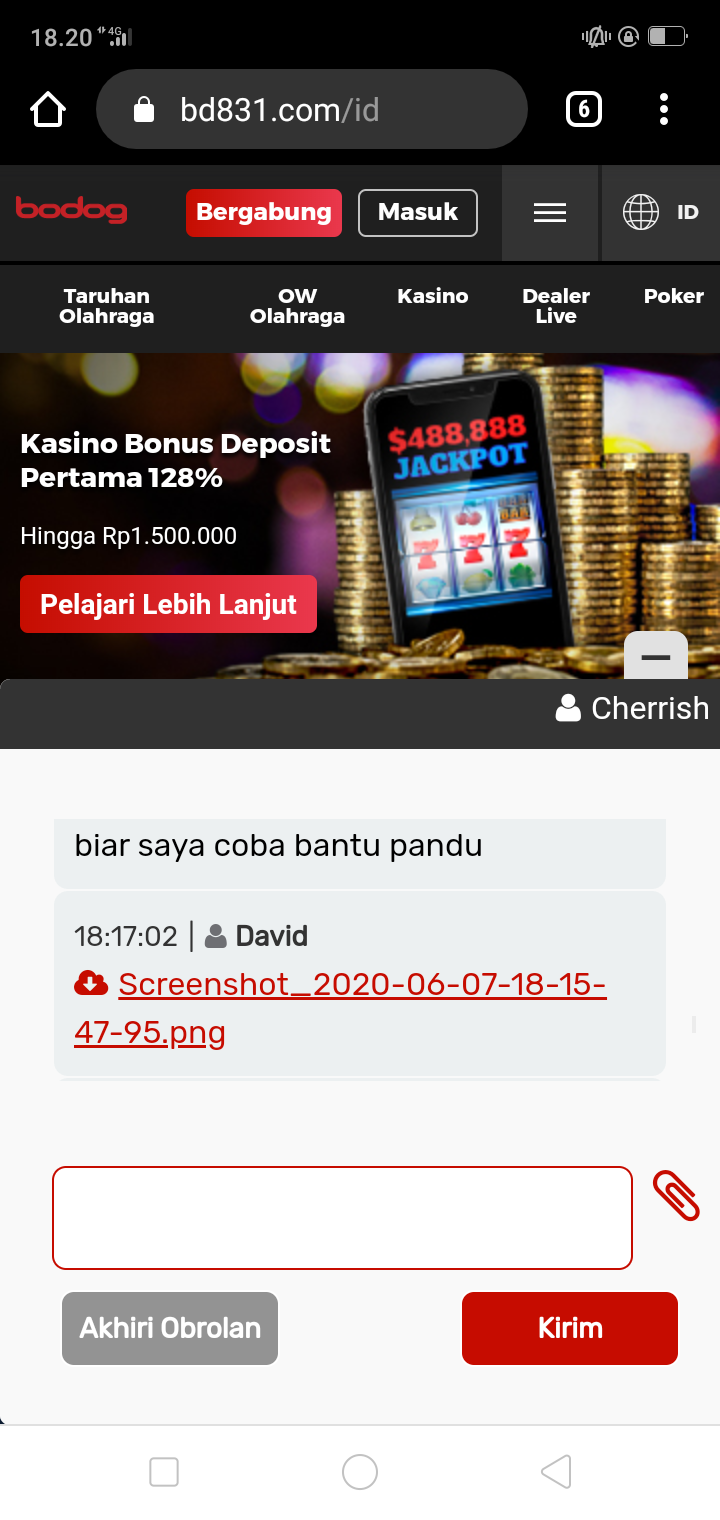
Task: Focus the chat message input box
Action: 342,1217
